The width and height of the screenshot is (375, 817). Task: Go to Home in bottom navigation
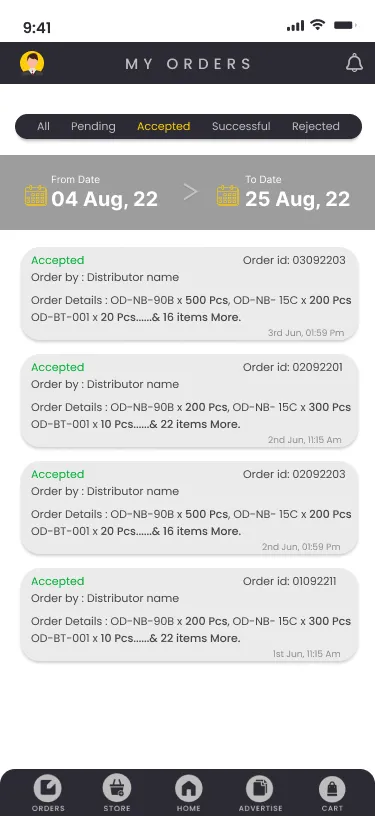pos(189,793)
